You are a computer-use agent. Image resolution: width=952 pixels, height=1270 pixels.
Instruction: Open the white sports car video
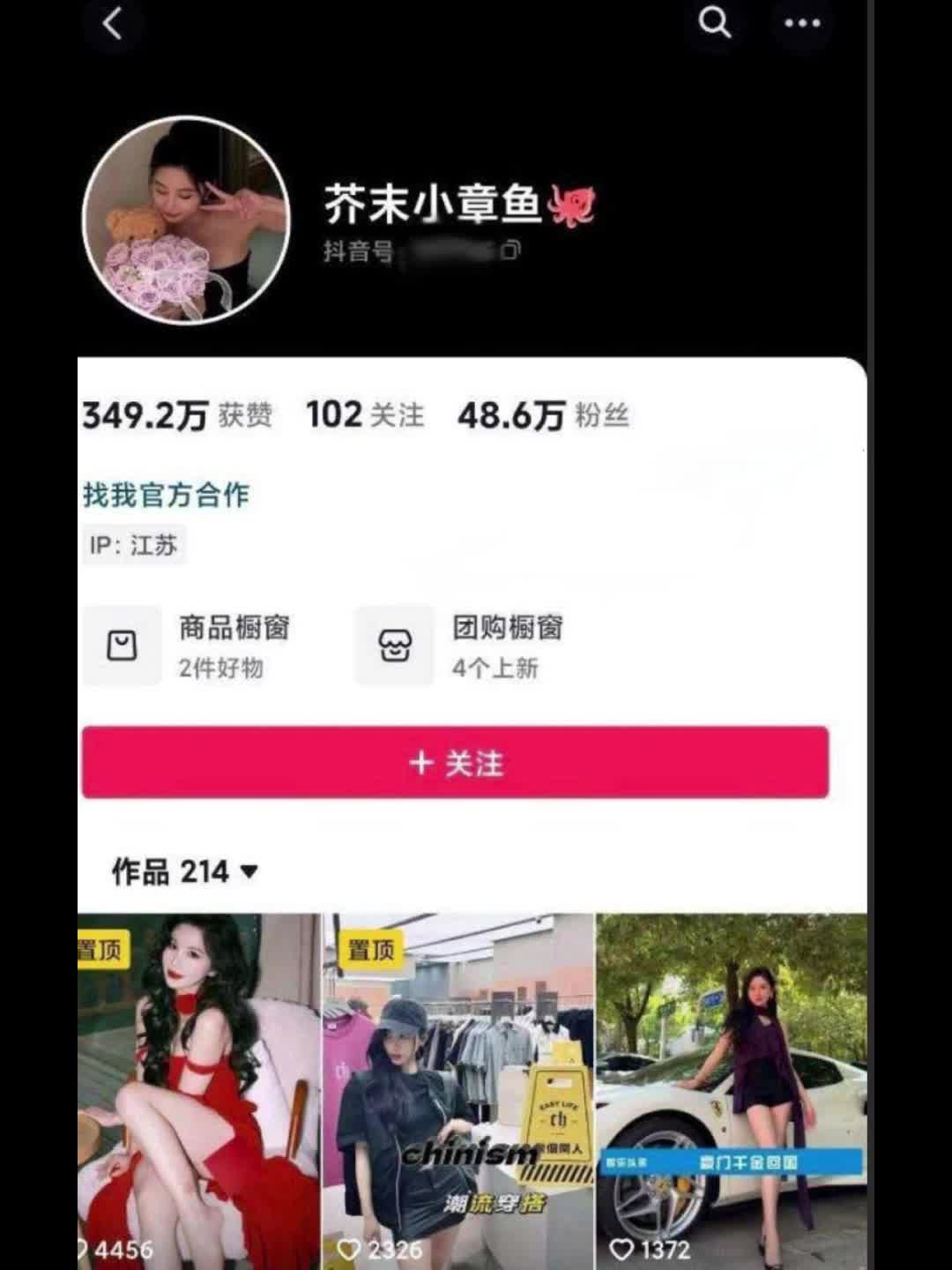732,1085
